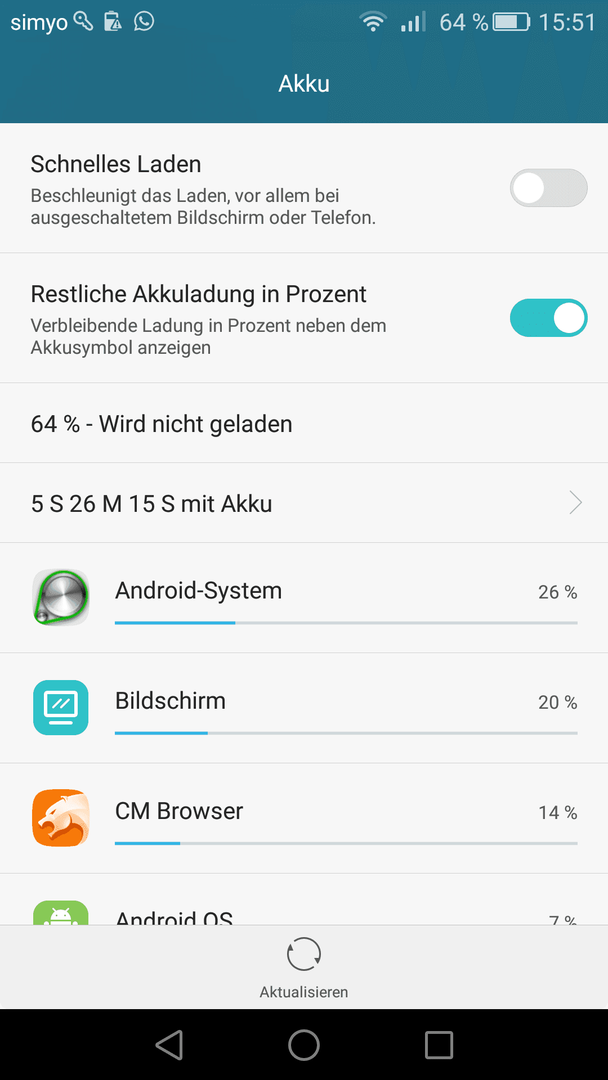
Task: Enable the Schnelles Laden switch
Action: coord(548,188)
